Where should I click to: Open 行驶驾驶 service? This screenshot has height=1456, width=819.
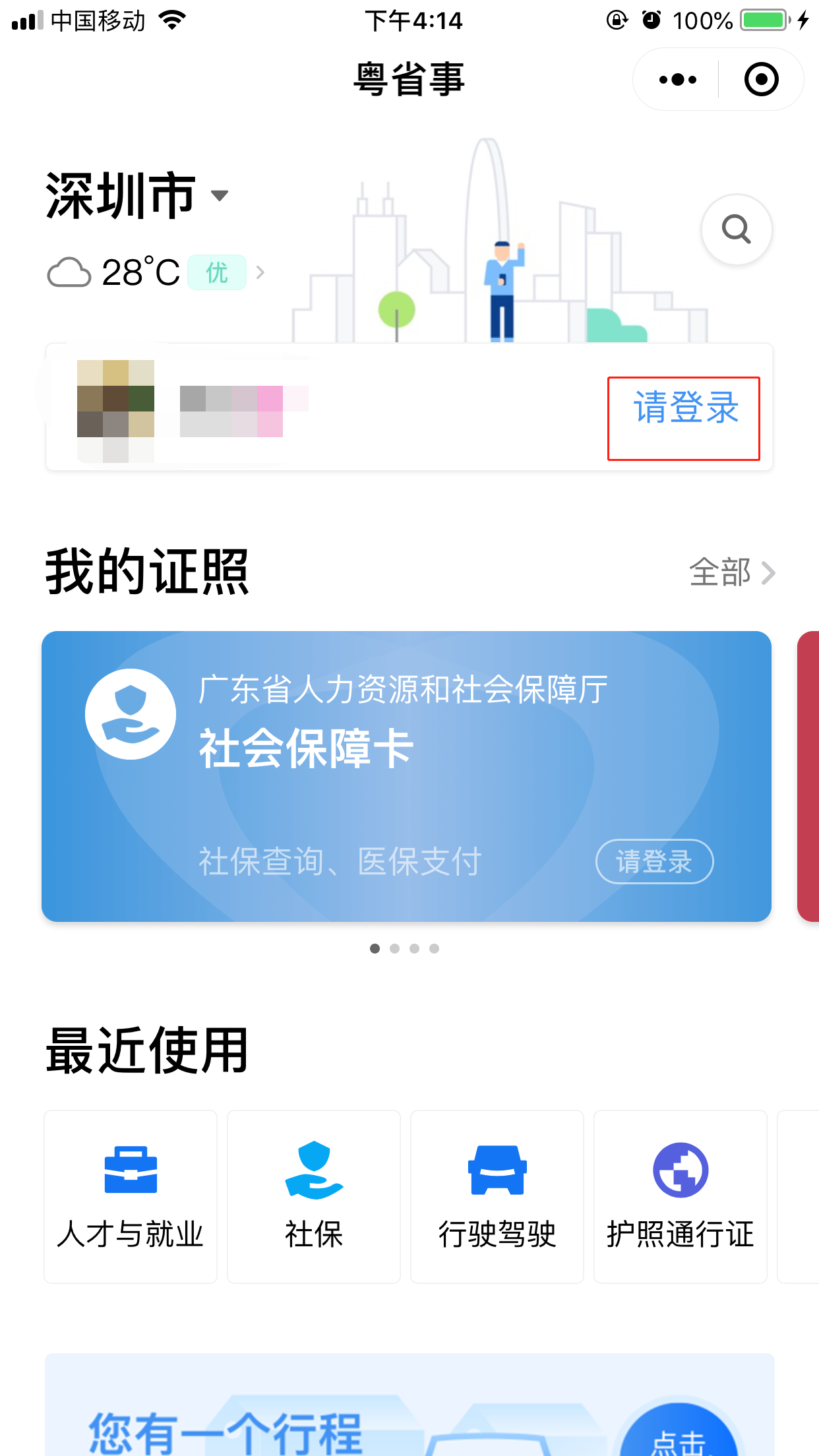point(497,1196)
